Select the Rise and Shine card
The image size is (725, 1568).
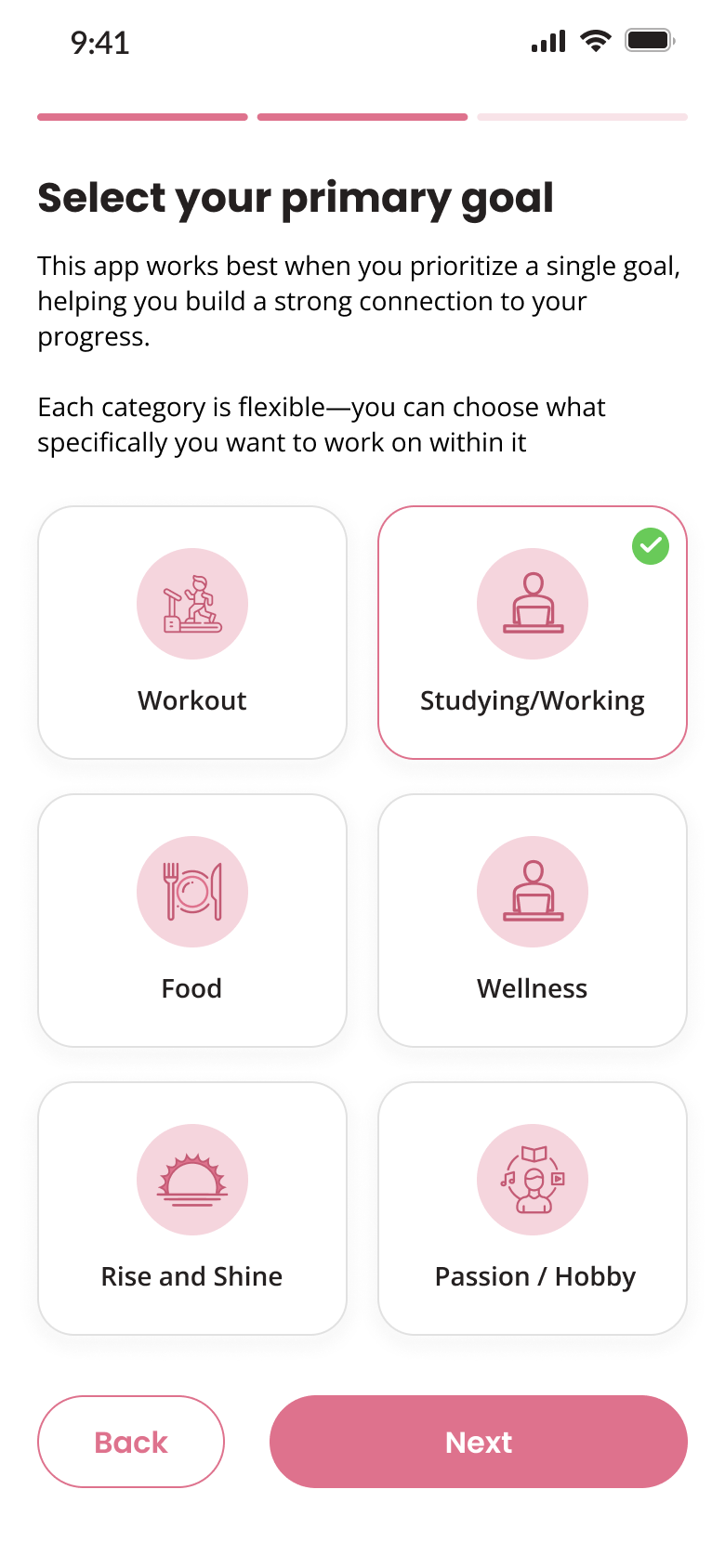point(192,1209)
